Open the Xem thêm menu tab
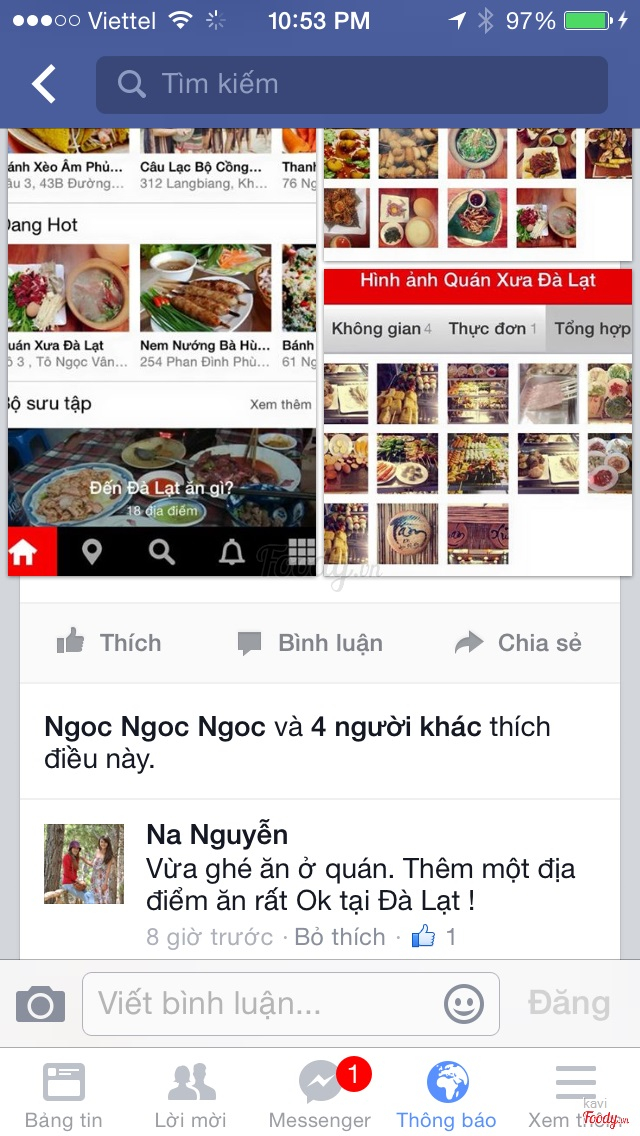The width and height of the screenshot is (640, 1136). [x=575, y=1096]
